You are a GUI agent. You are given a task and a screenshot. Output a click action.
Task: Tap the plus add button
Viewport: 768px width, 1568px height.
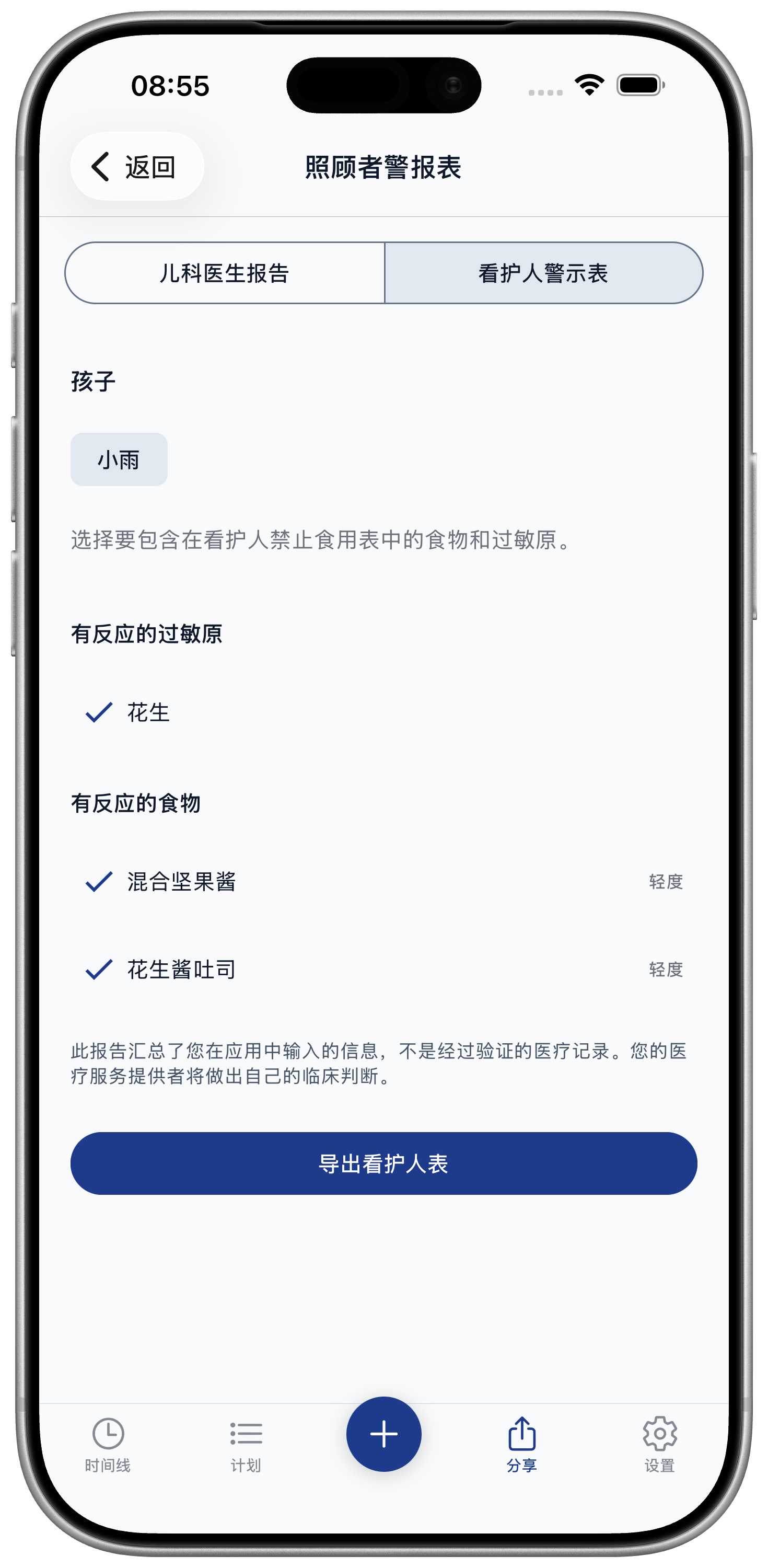point(383,1434)
